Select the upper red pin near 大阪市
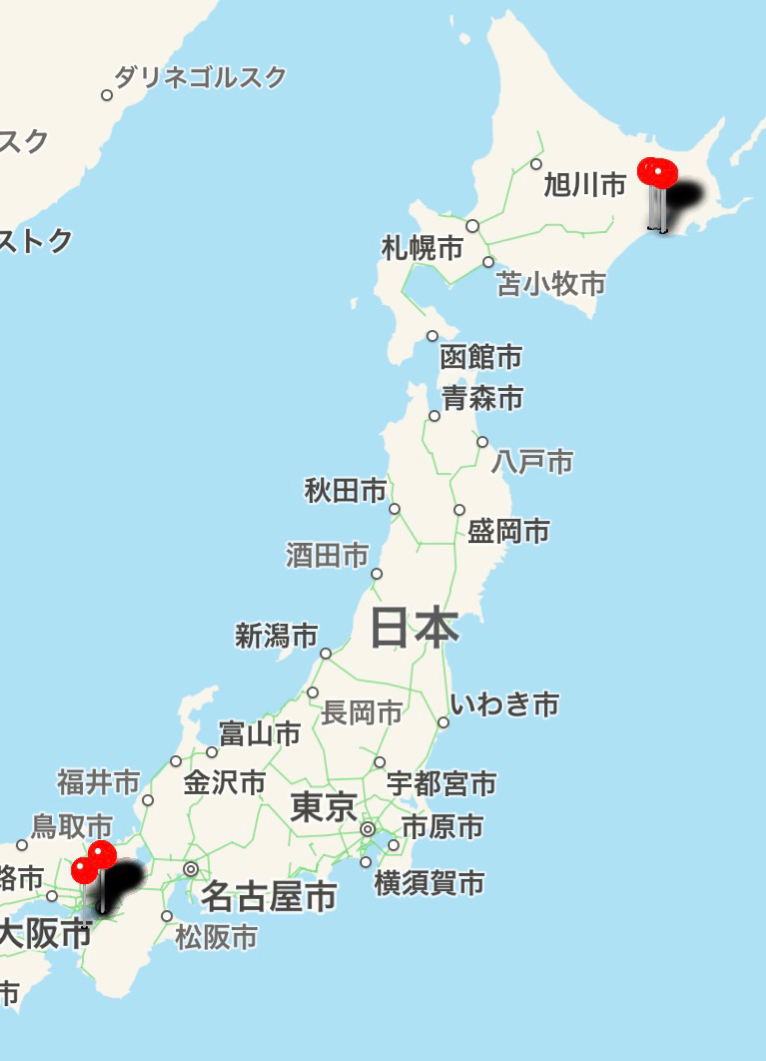This screenshot has width=766, height=1061. click(102, 853)
